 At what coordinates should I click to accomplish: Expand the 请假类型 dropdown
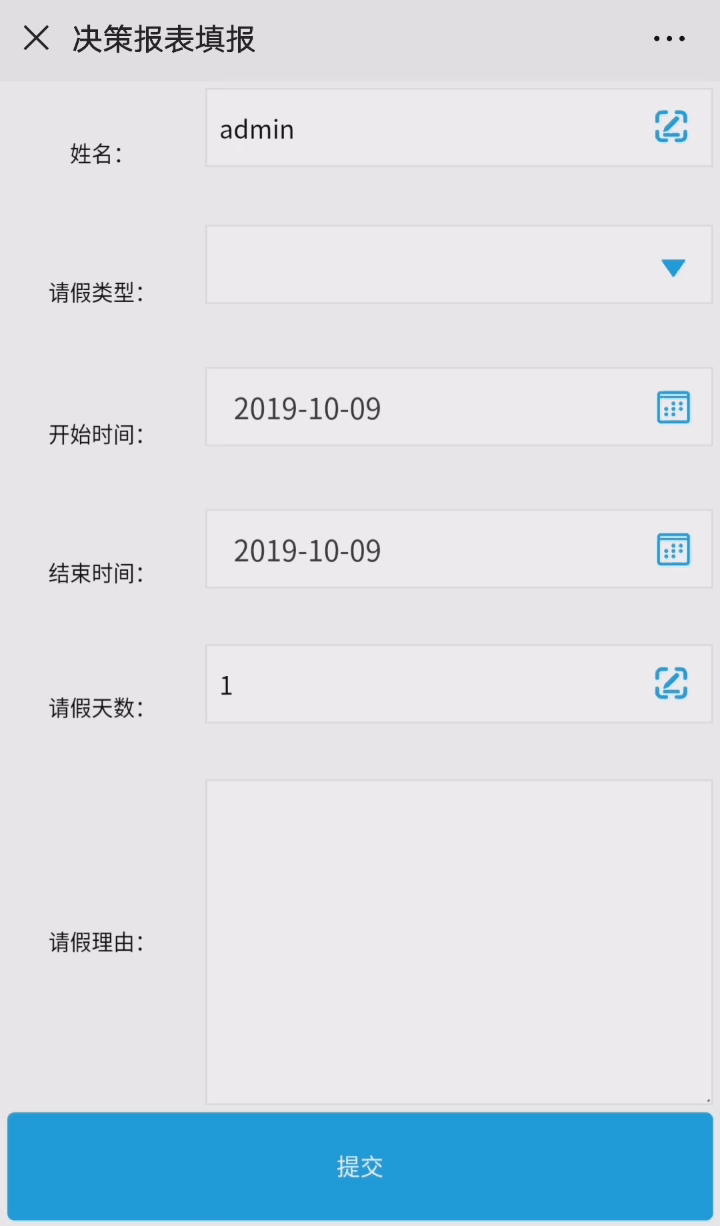point(672,266)
